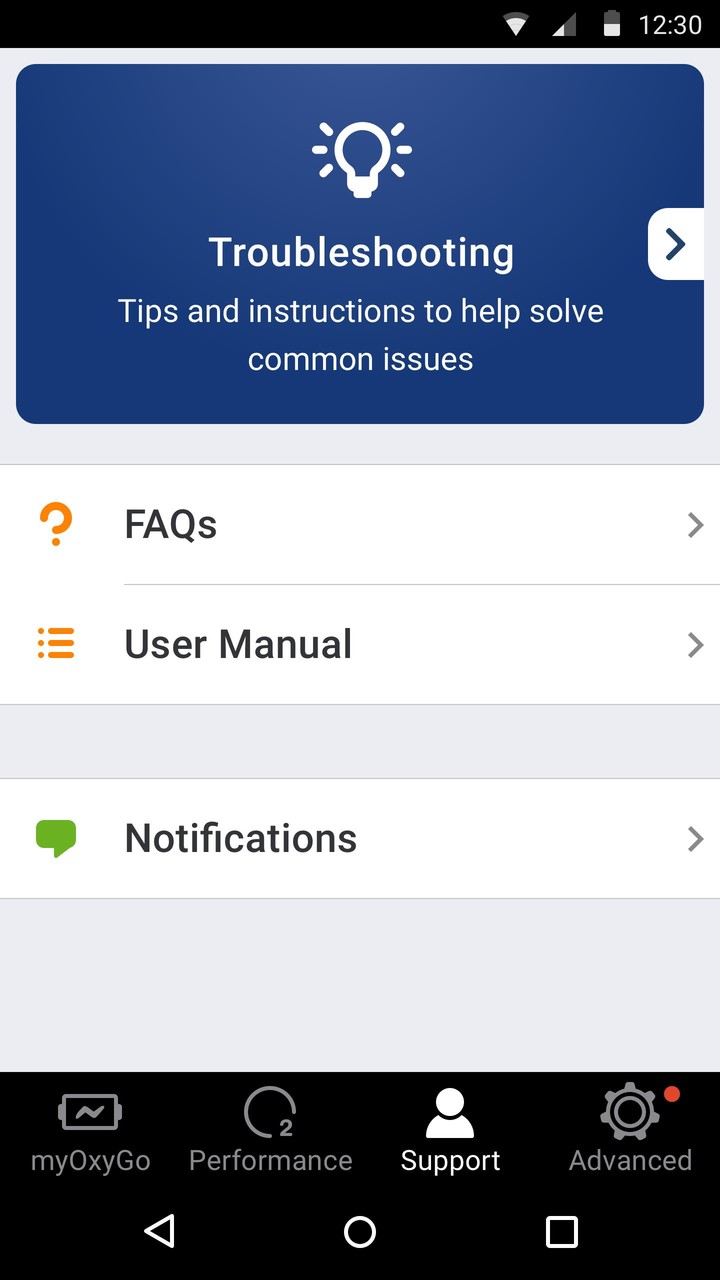The image size is (720, 1280).
Task: Tap the orange list icon beside User Manual
Action: click(57, 644)
